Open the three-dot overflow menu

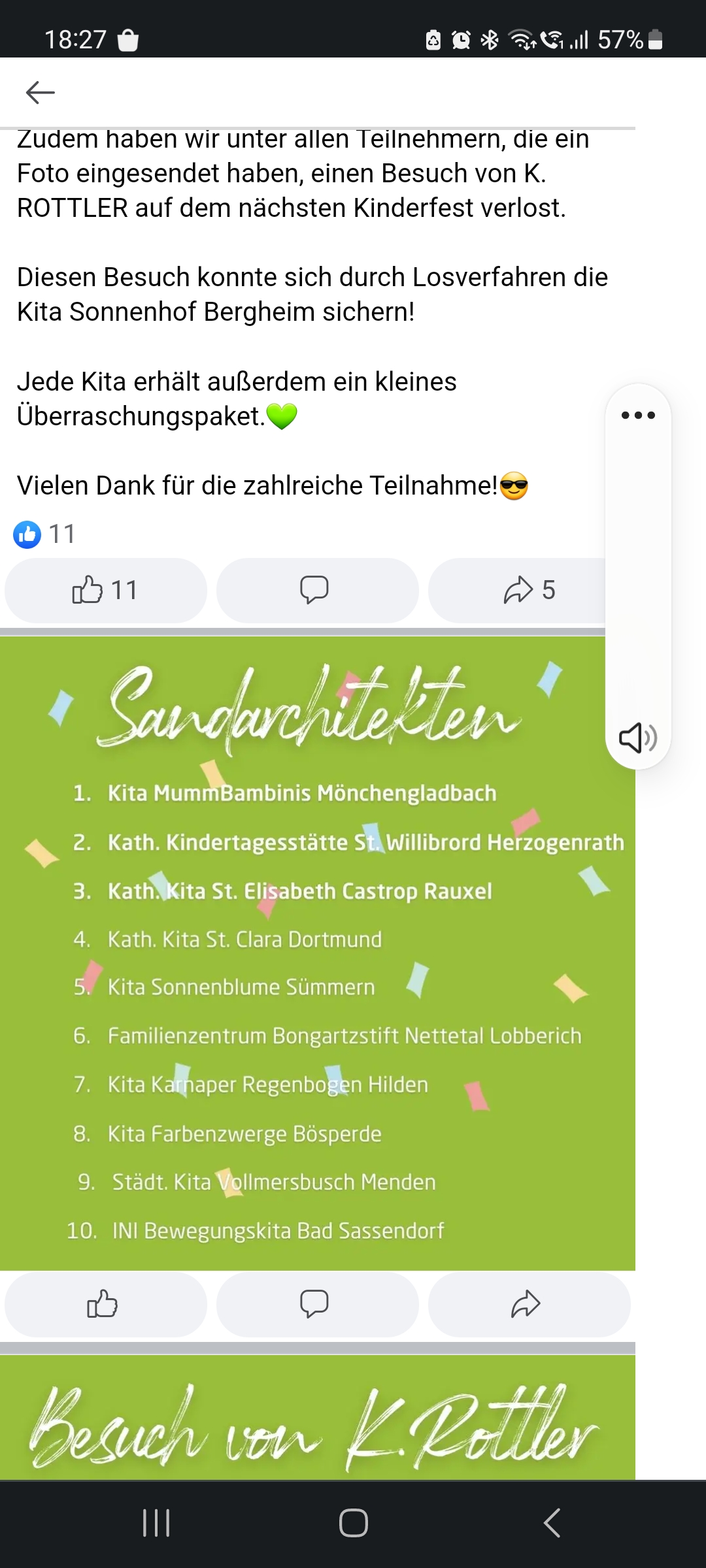coord(638,416)
